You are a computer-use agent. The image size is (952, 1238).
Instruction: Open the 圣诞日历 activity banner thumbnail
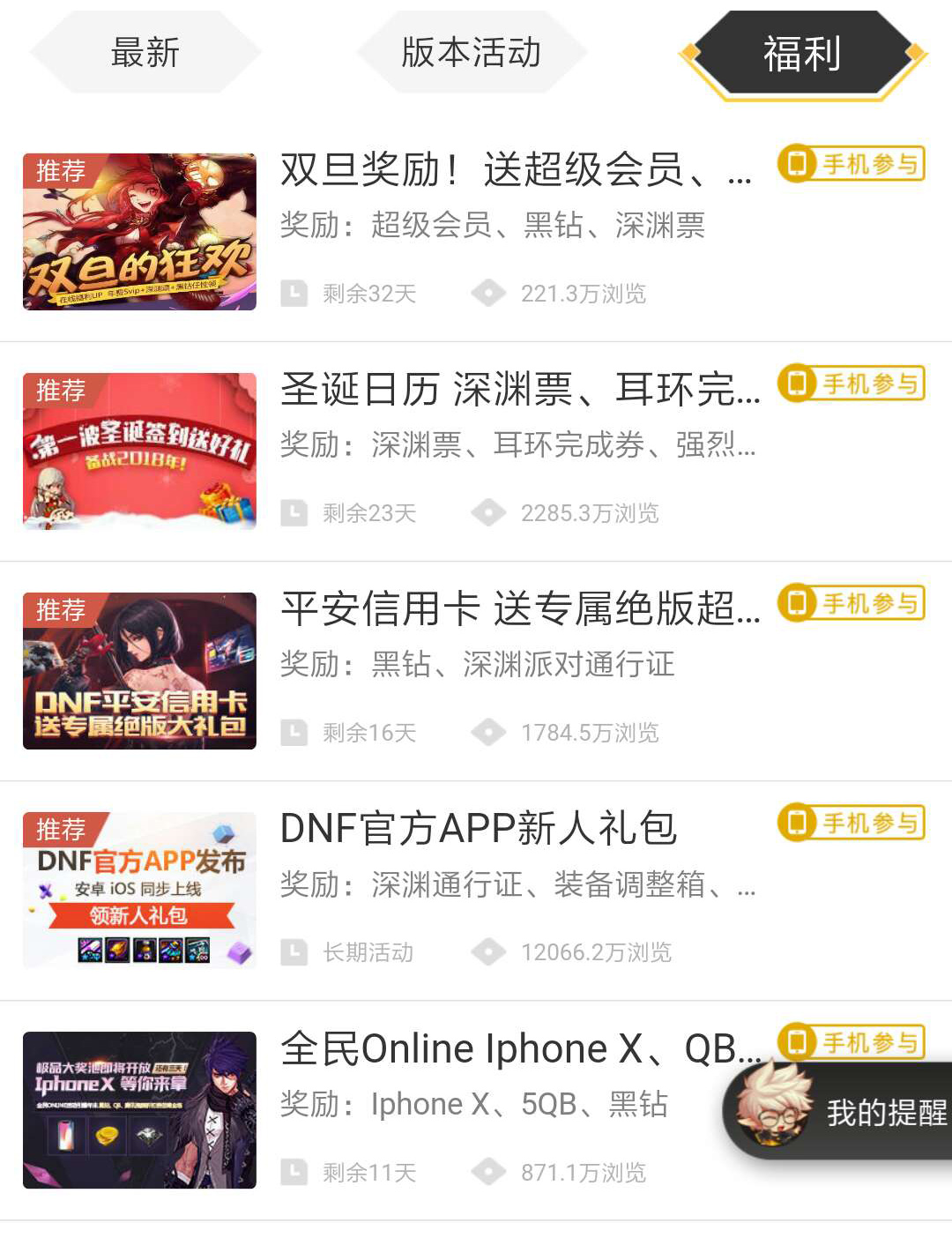pyautogui.click(x=138, y=451)
